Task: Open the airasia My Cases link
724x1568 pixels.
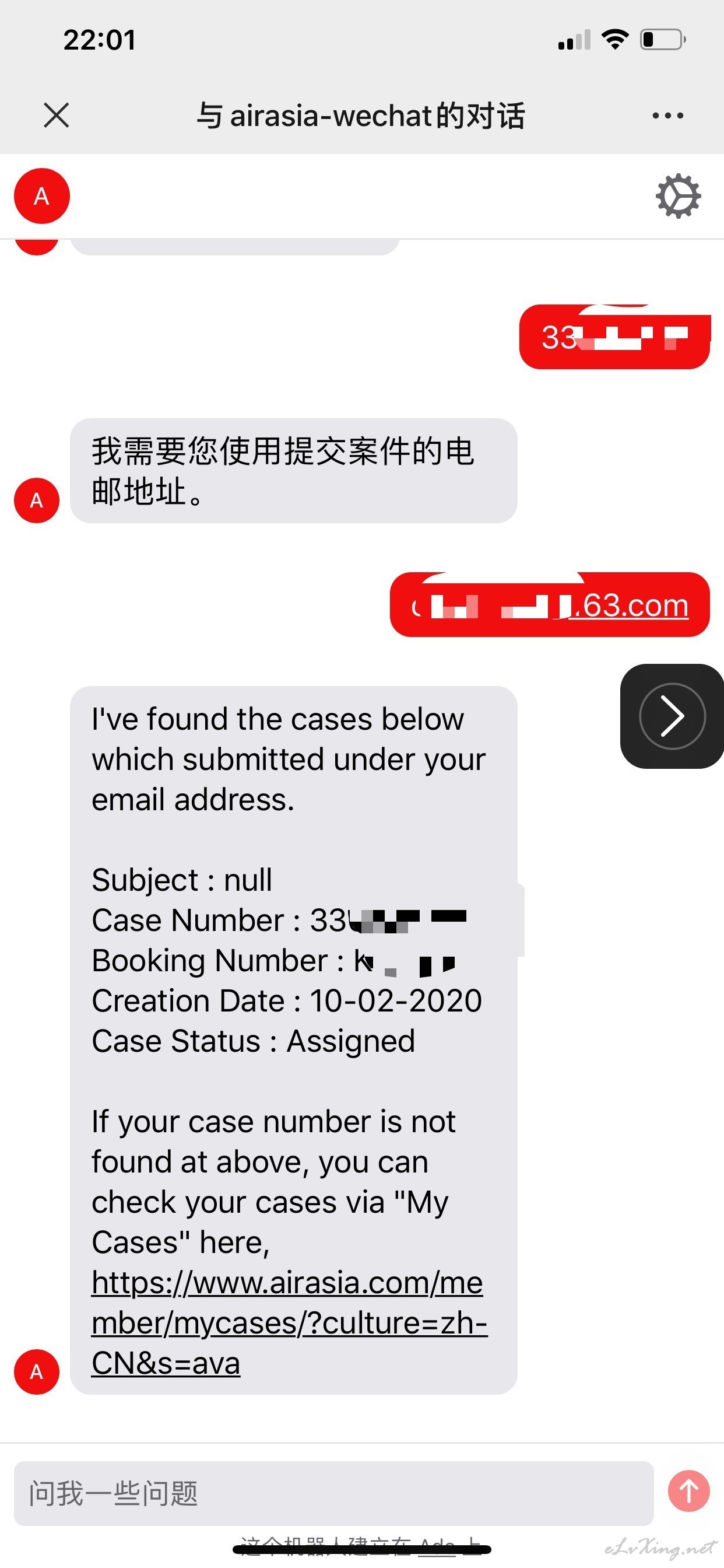Action: [x=289, y=1324]
